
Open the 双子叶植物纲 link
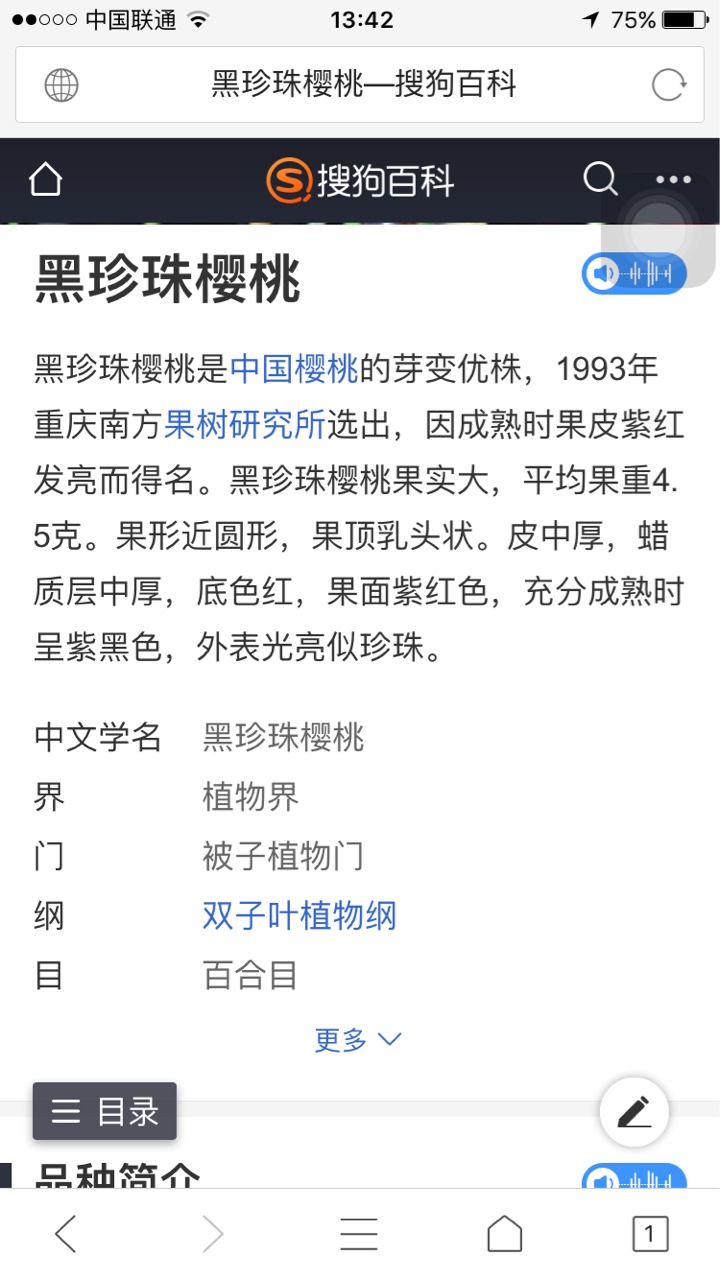coord(299,915)
